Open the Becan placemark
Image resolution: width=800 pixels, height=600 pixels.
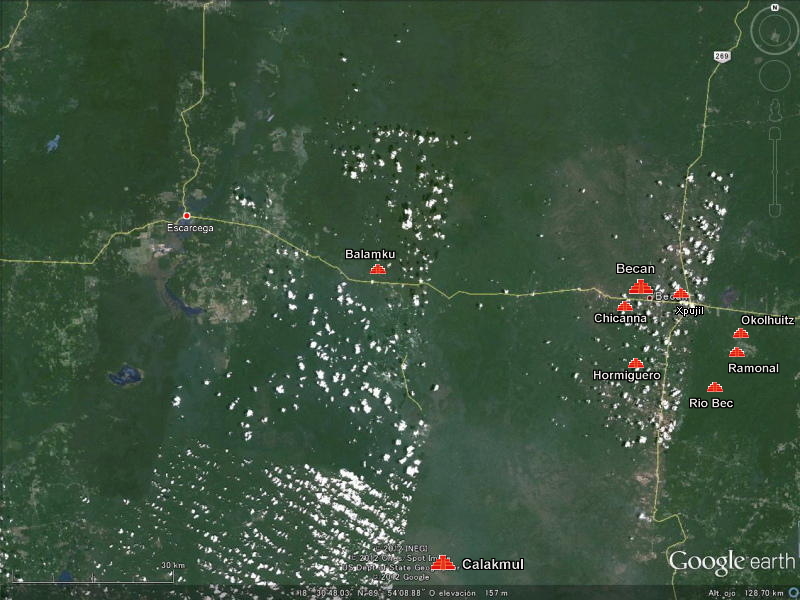(x=641, y=287)
